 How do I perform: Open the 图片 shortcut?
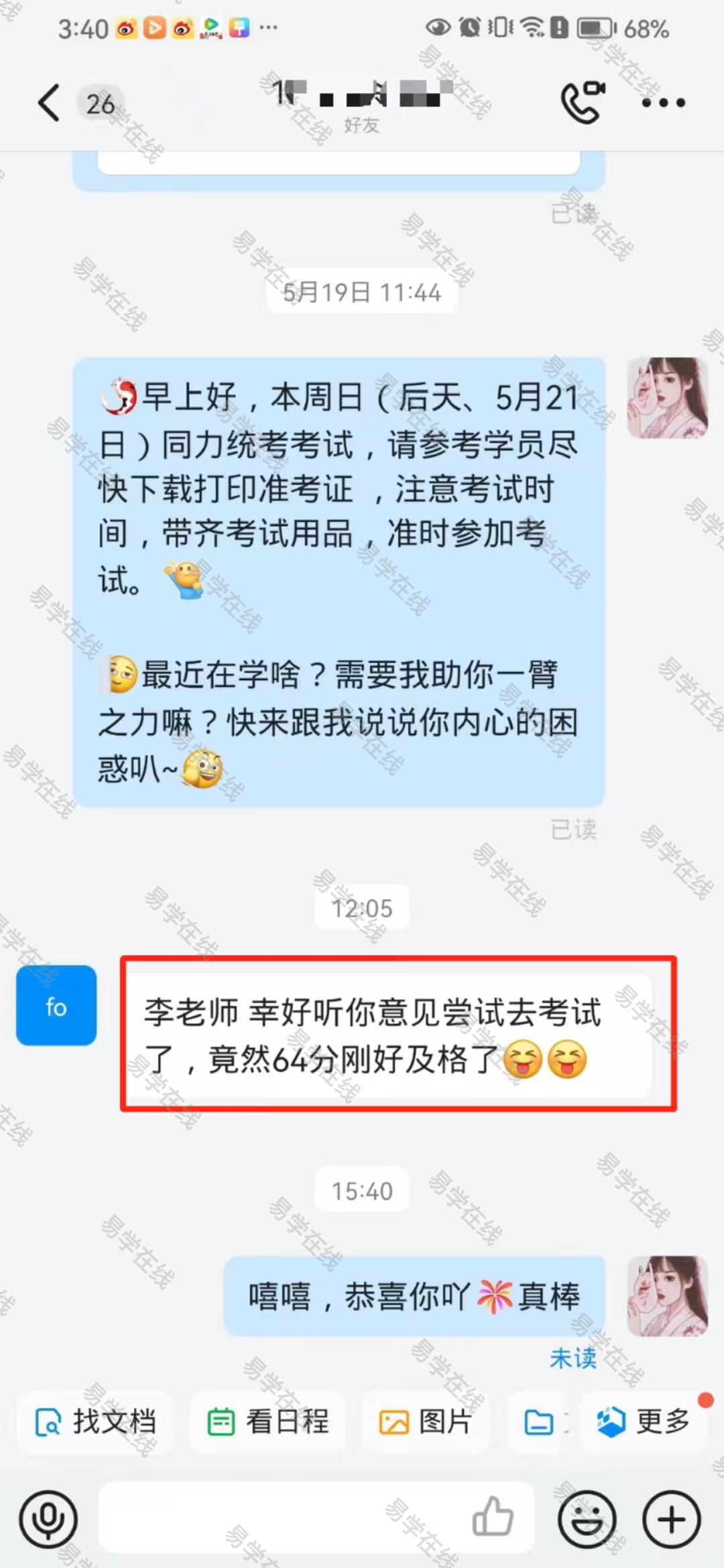[425, 1421]
